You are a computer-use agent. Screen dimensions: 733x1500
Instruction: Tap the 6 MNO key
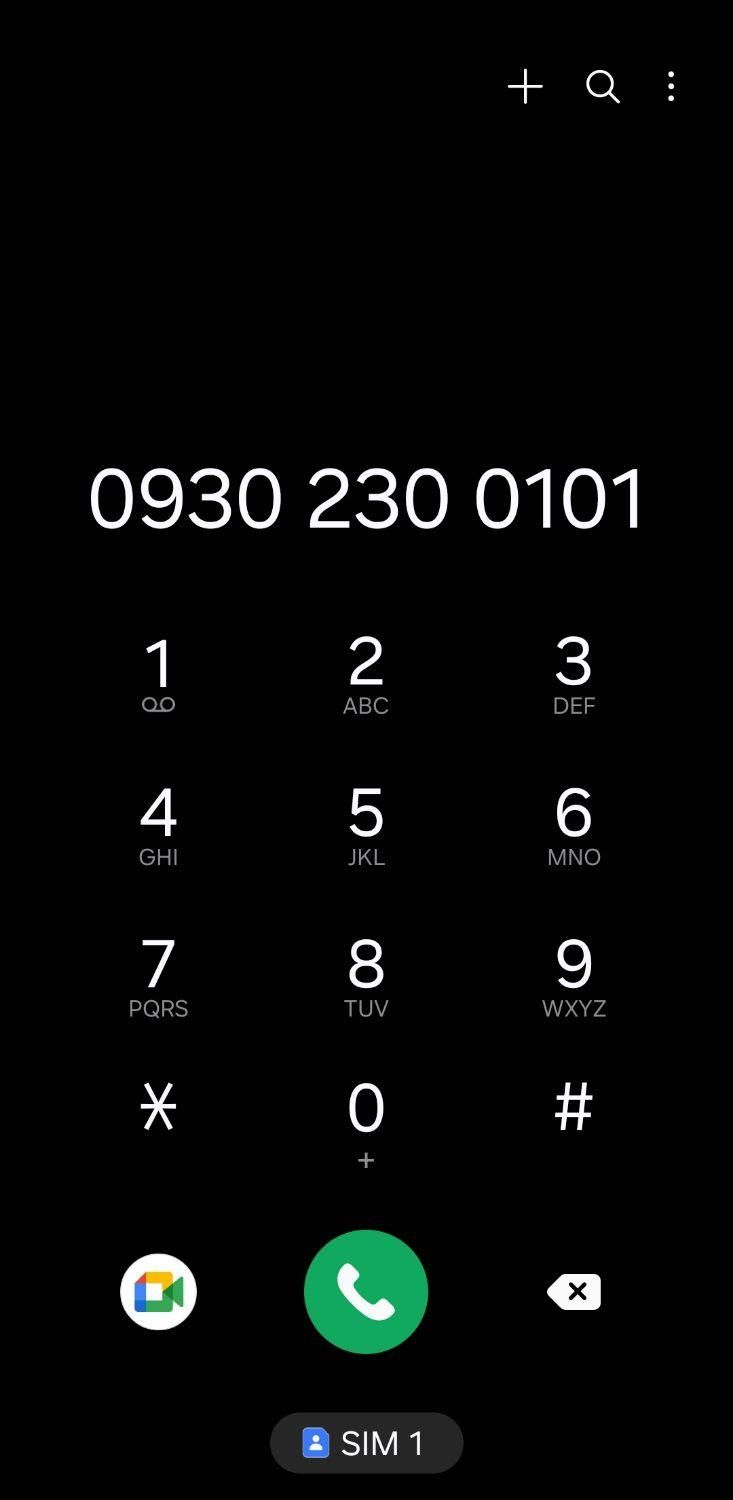click(574, 826)
